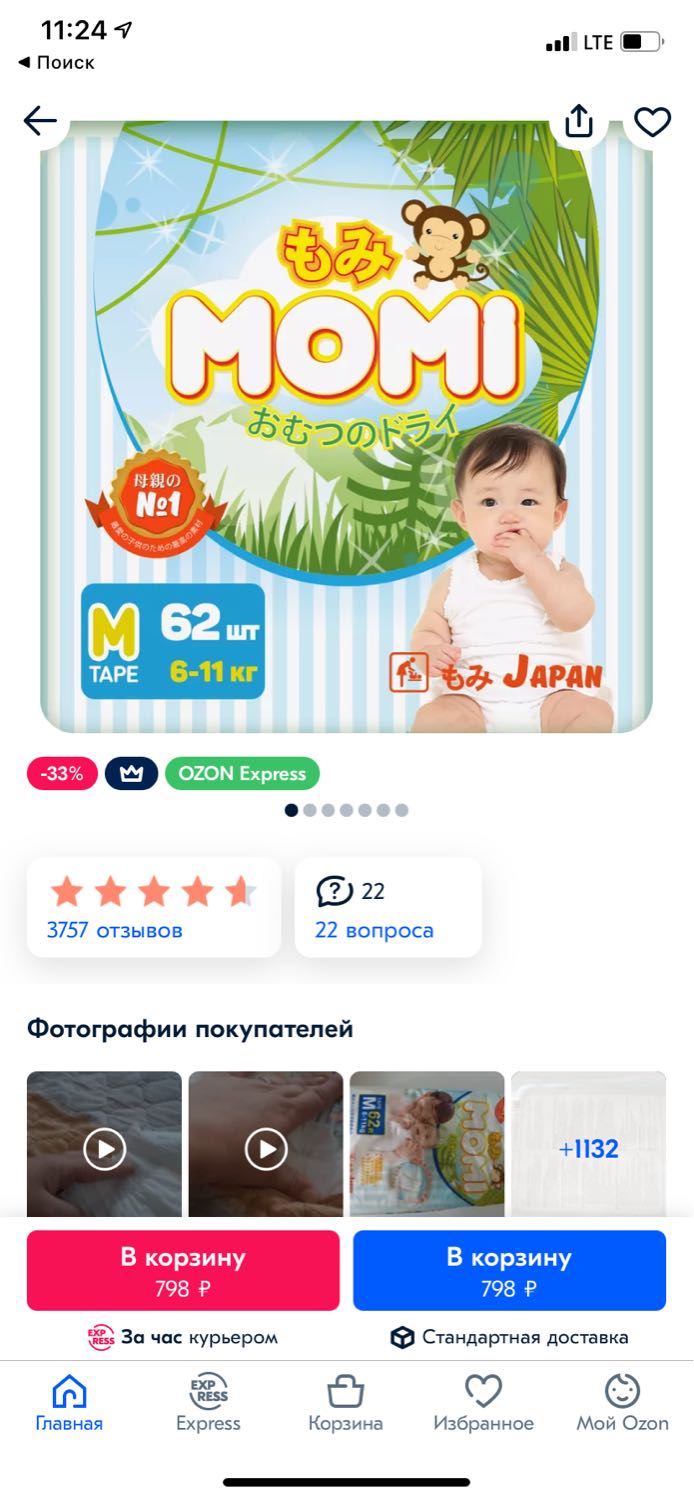Screen dimensions: 694x1500
Task: Open the Корзина tab
Action: (345, 1403)
